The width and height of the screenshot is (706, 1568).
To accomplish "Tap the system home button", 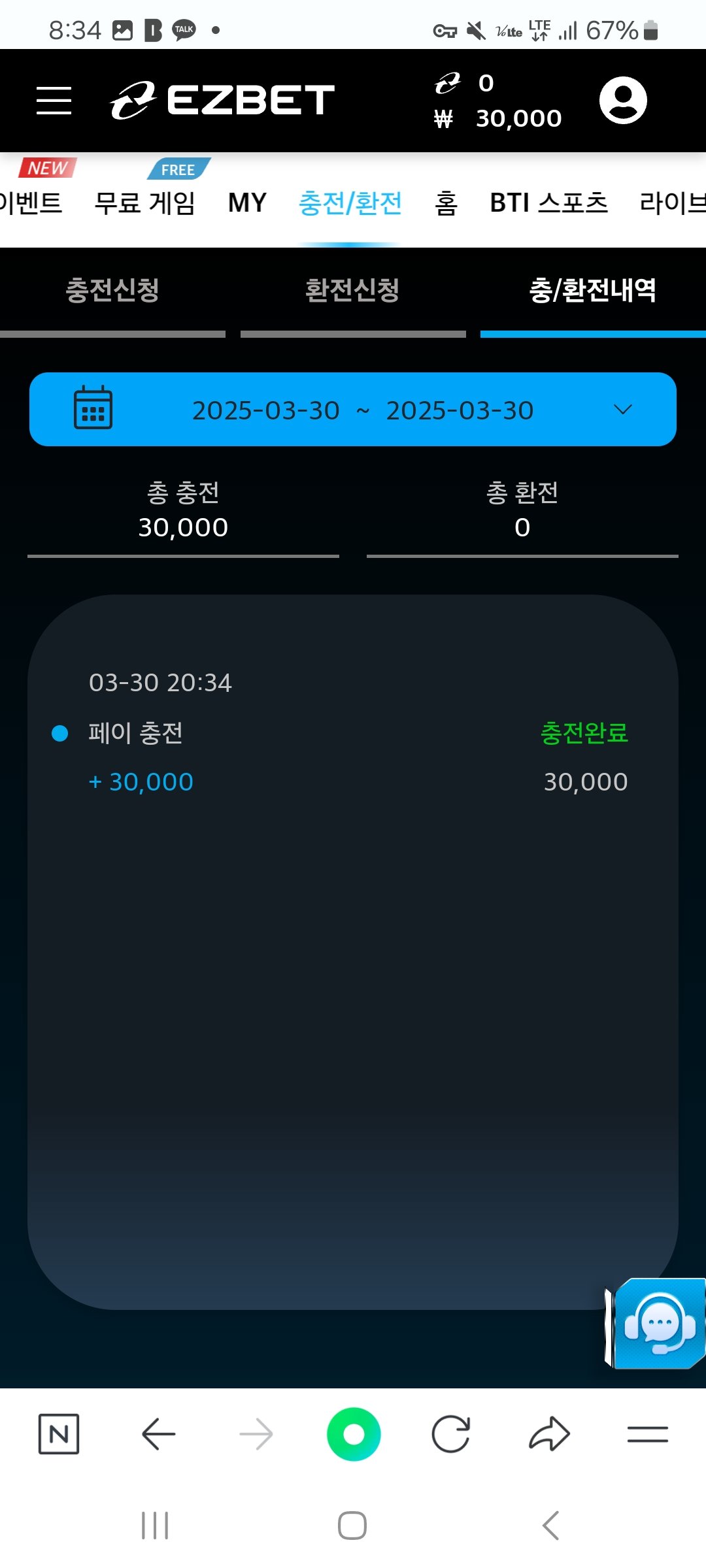I will click(x=352, y=1526).
